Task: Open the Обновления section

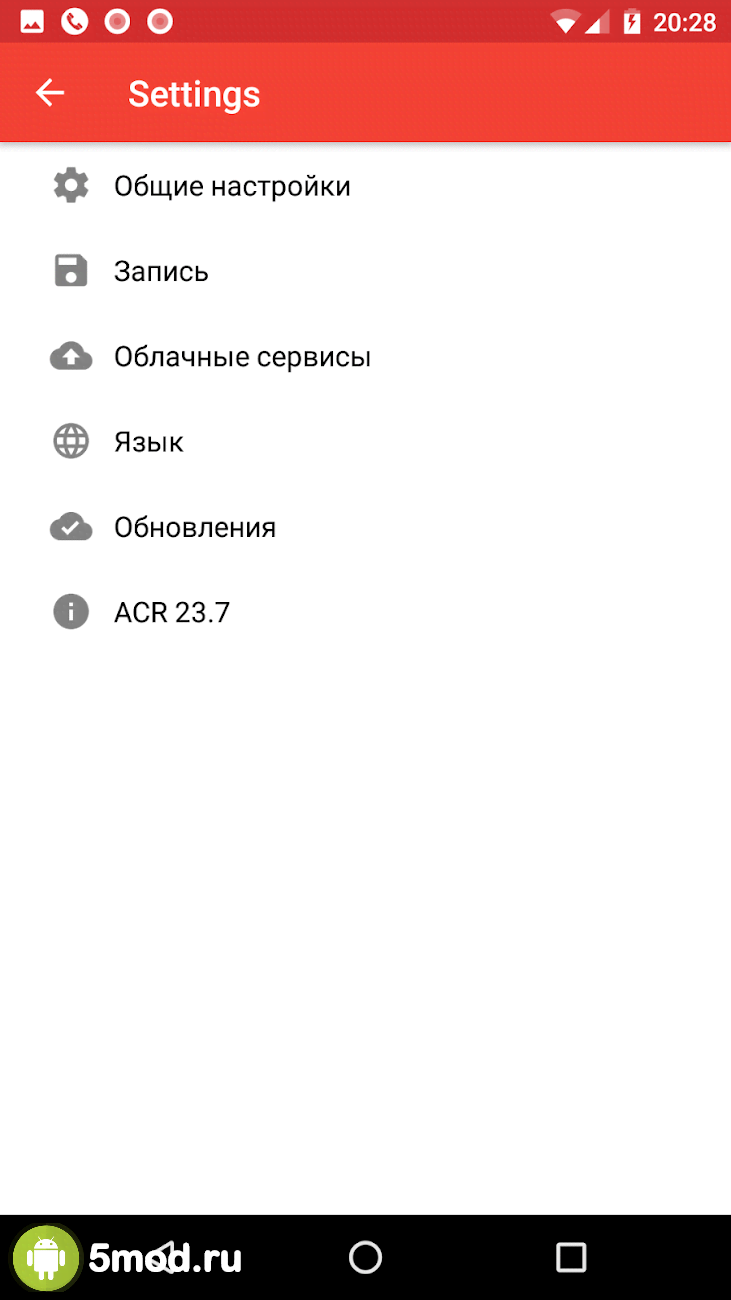Action: click(x=194, y=527)
